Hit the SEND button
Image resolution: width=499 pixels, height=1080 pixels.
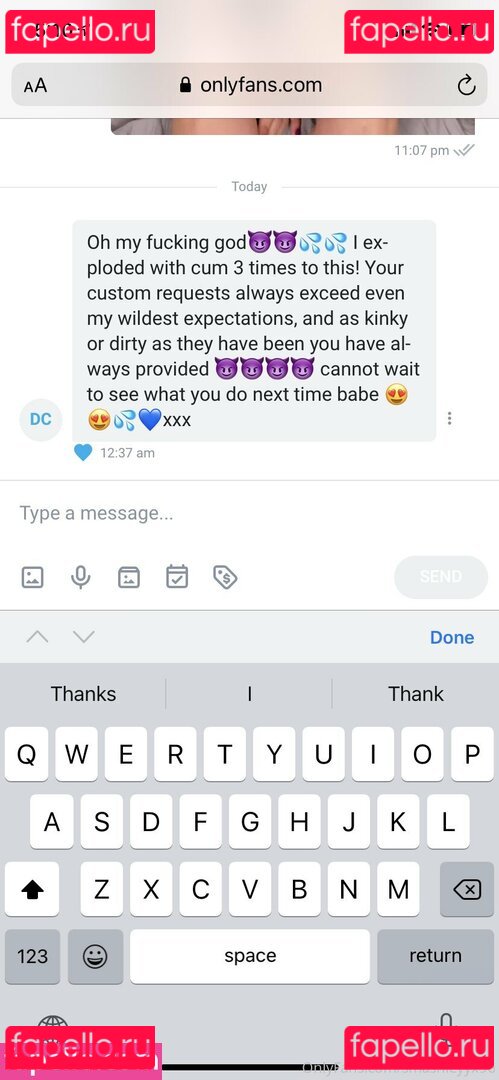click(x=441, y=577)
